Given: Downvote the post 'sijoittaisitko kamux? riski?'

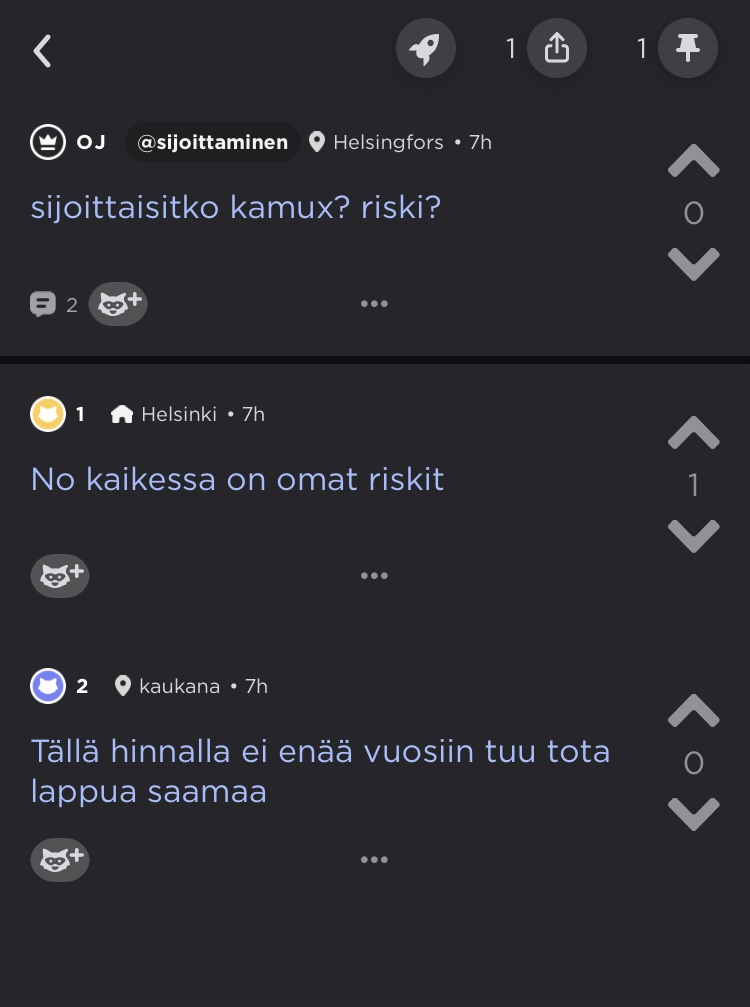Looking at the screenshot, I should click(693, 263).
